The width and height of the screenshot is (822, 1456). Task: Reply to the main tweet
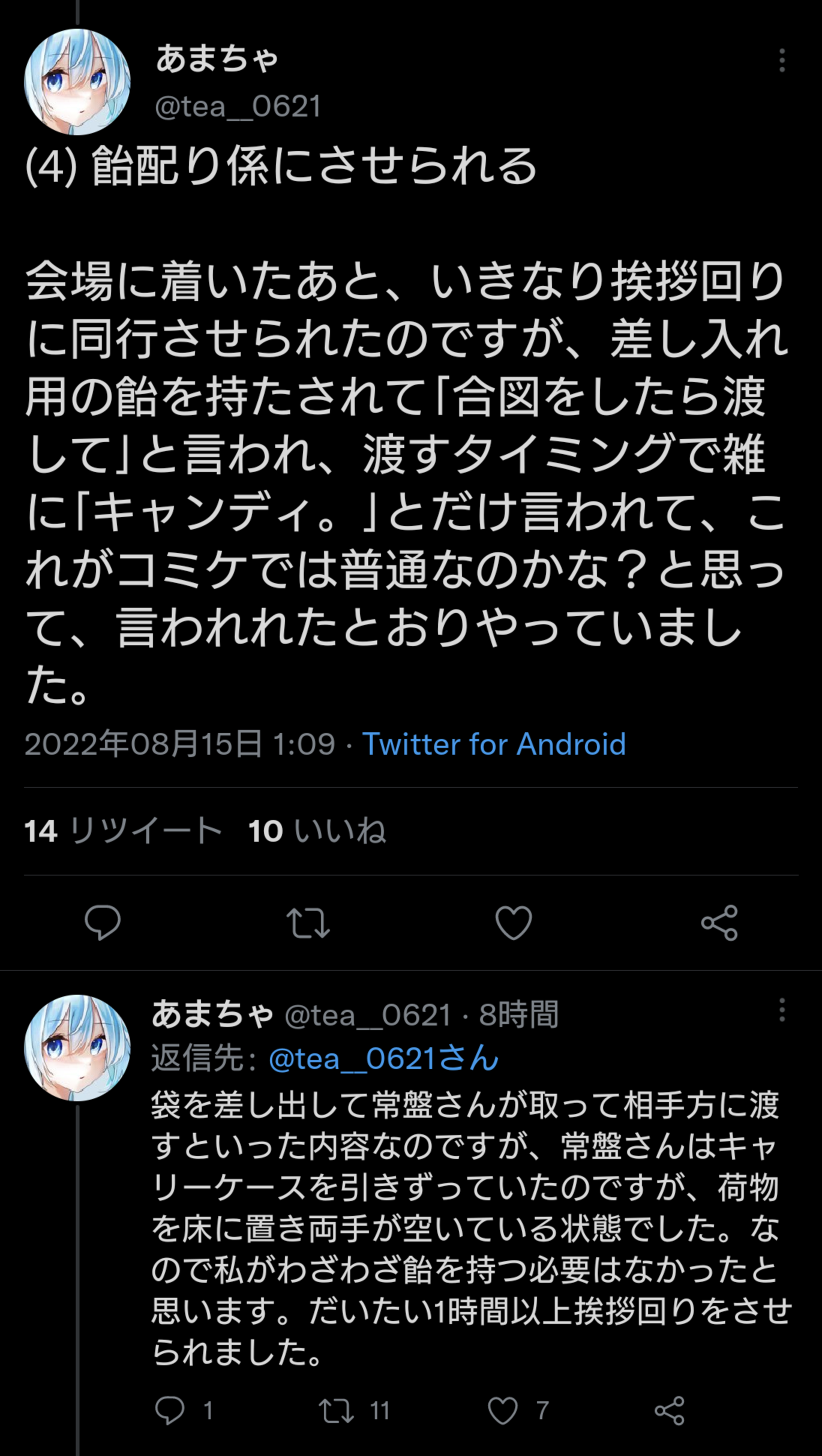click(102, 923)
